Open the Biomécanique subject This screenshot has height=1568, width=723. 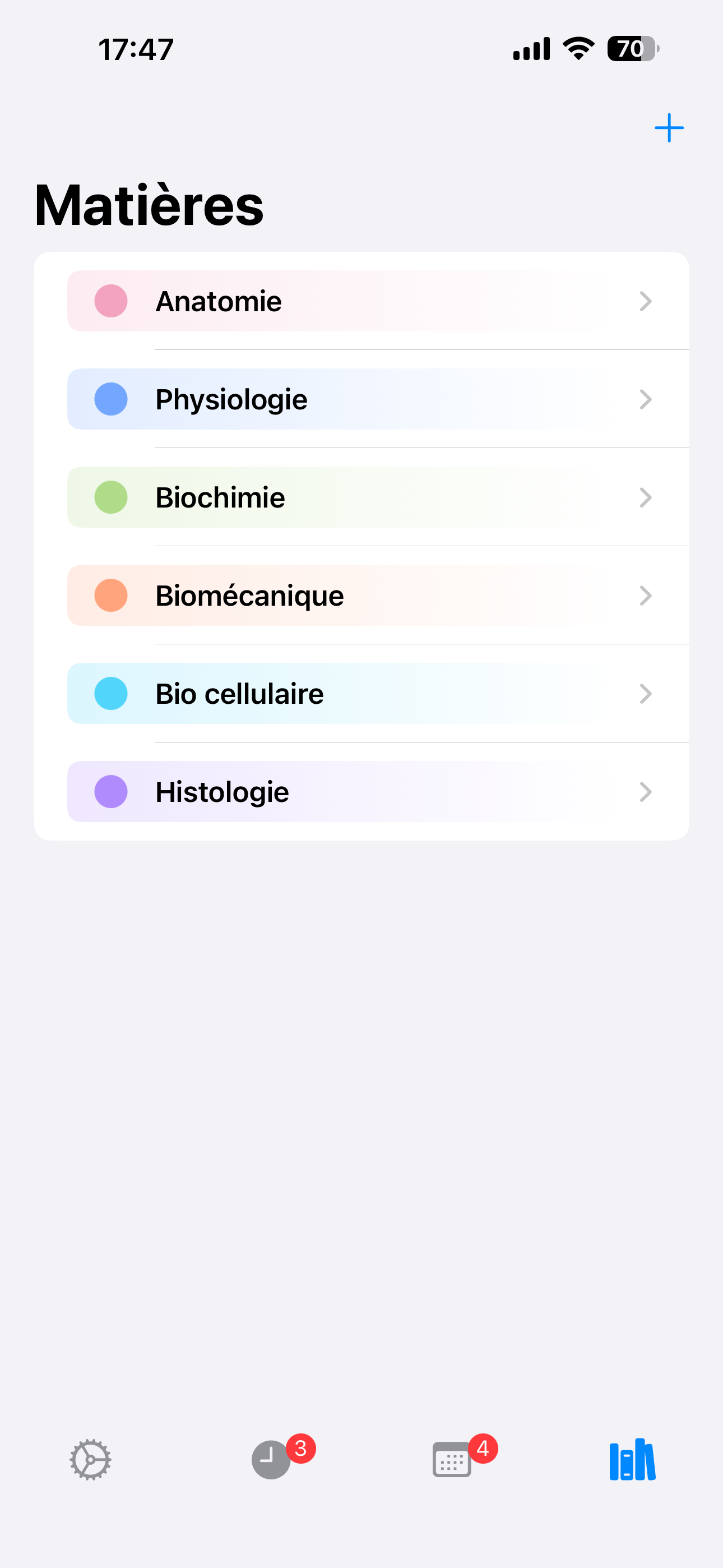[361, 596]
